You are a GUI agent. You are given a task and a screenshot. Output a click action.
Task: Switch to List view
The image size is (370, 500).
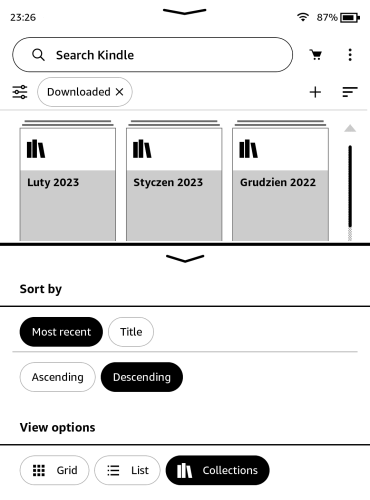coord(127,470)
